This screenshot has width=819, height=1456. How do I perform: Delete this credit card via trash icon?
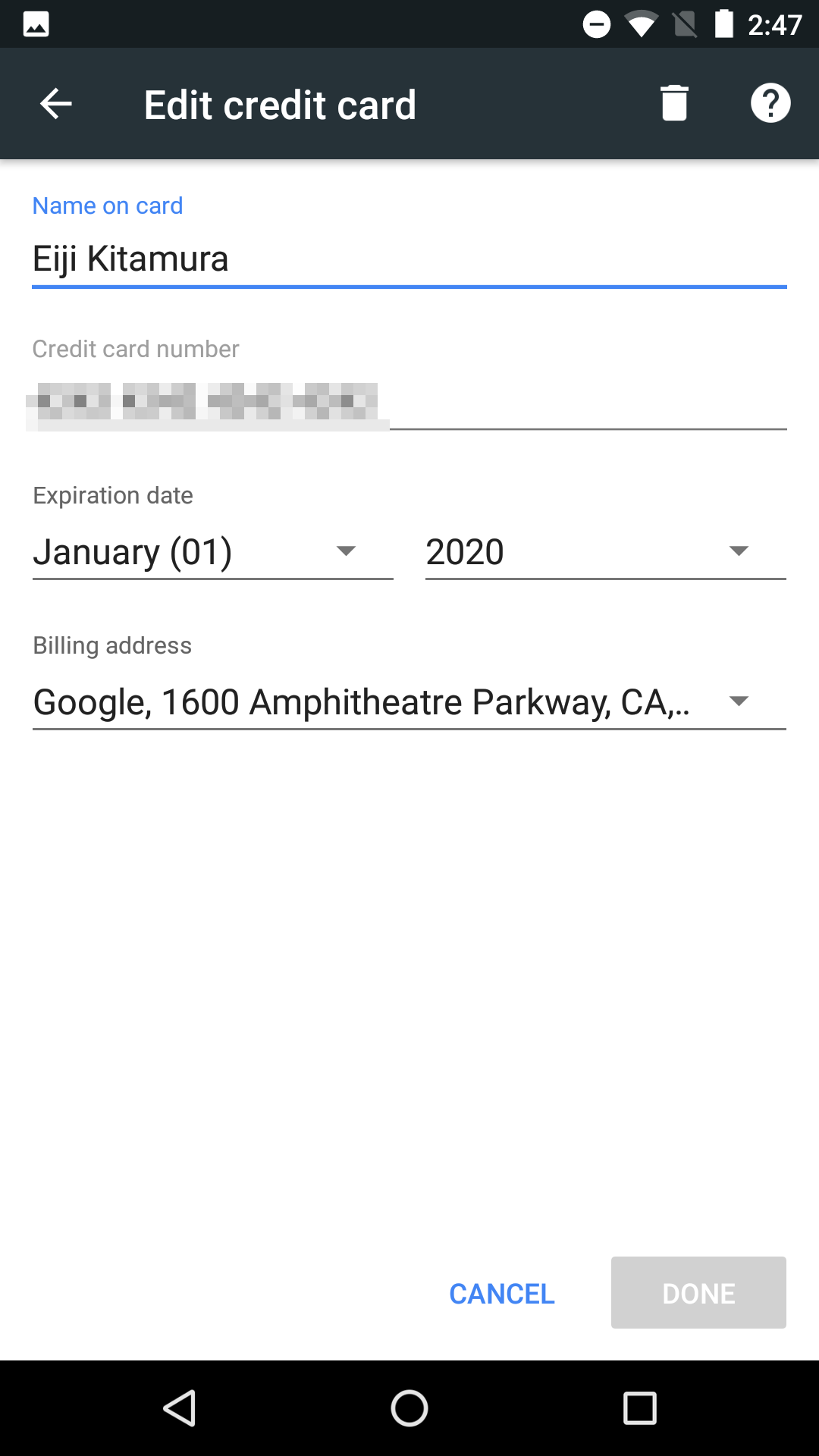[674, 103]
